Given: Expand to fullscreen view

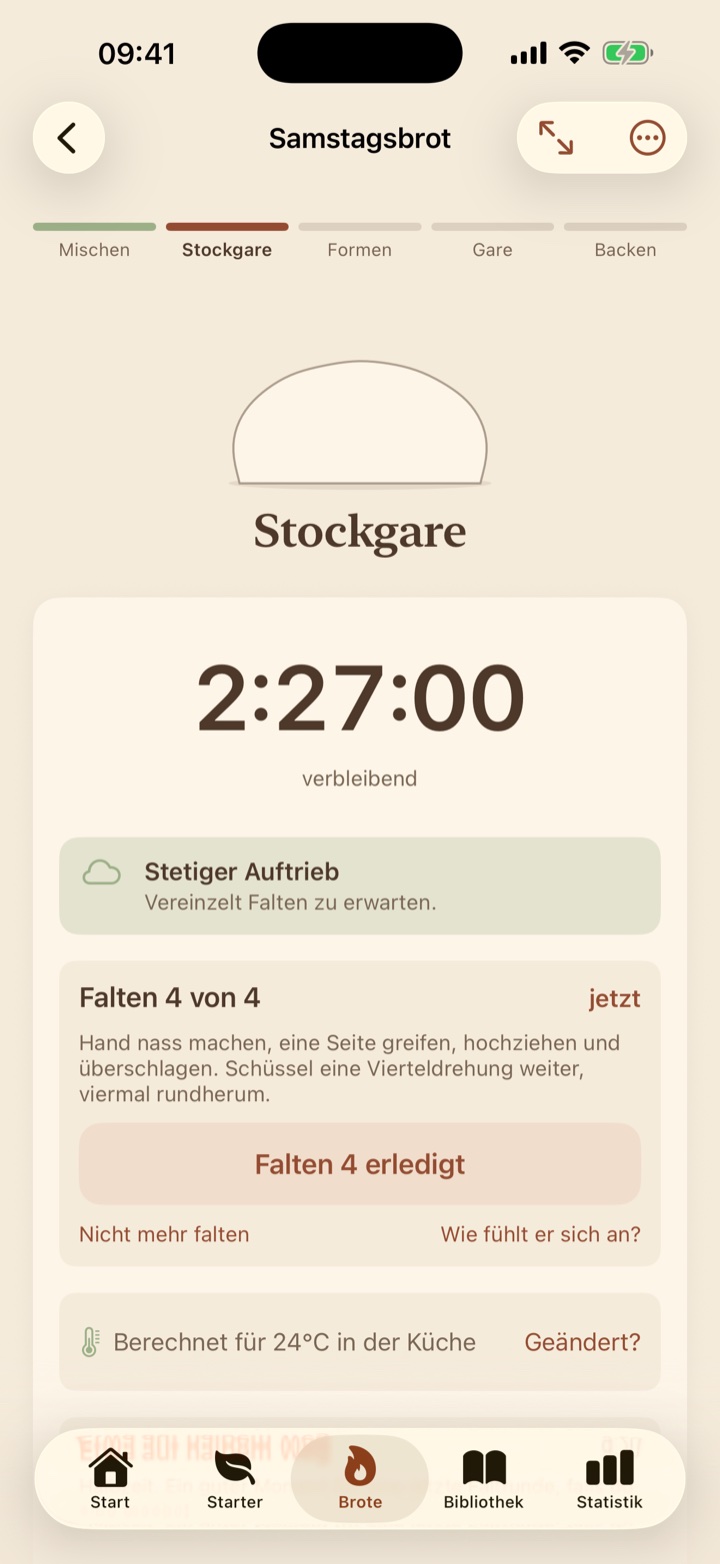Looking at the screenshot, I should [556, 138].
